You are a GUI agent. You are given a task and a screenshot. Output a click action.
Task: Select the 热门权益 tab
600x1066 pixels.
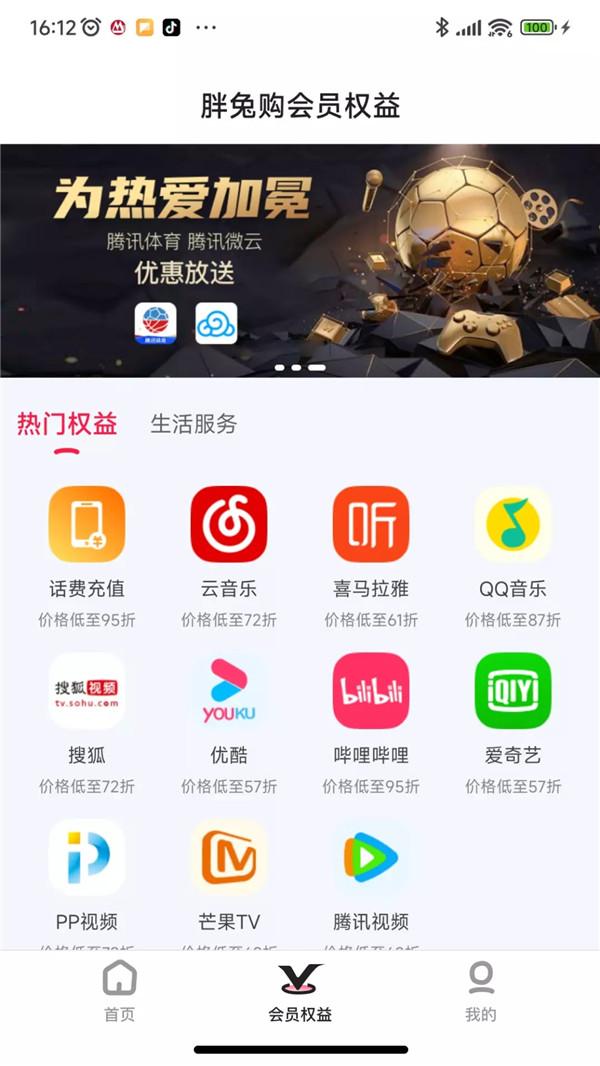67,424
